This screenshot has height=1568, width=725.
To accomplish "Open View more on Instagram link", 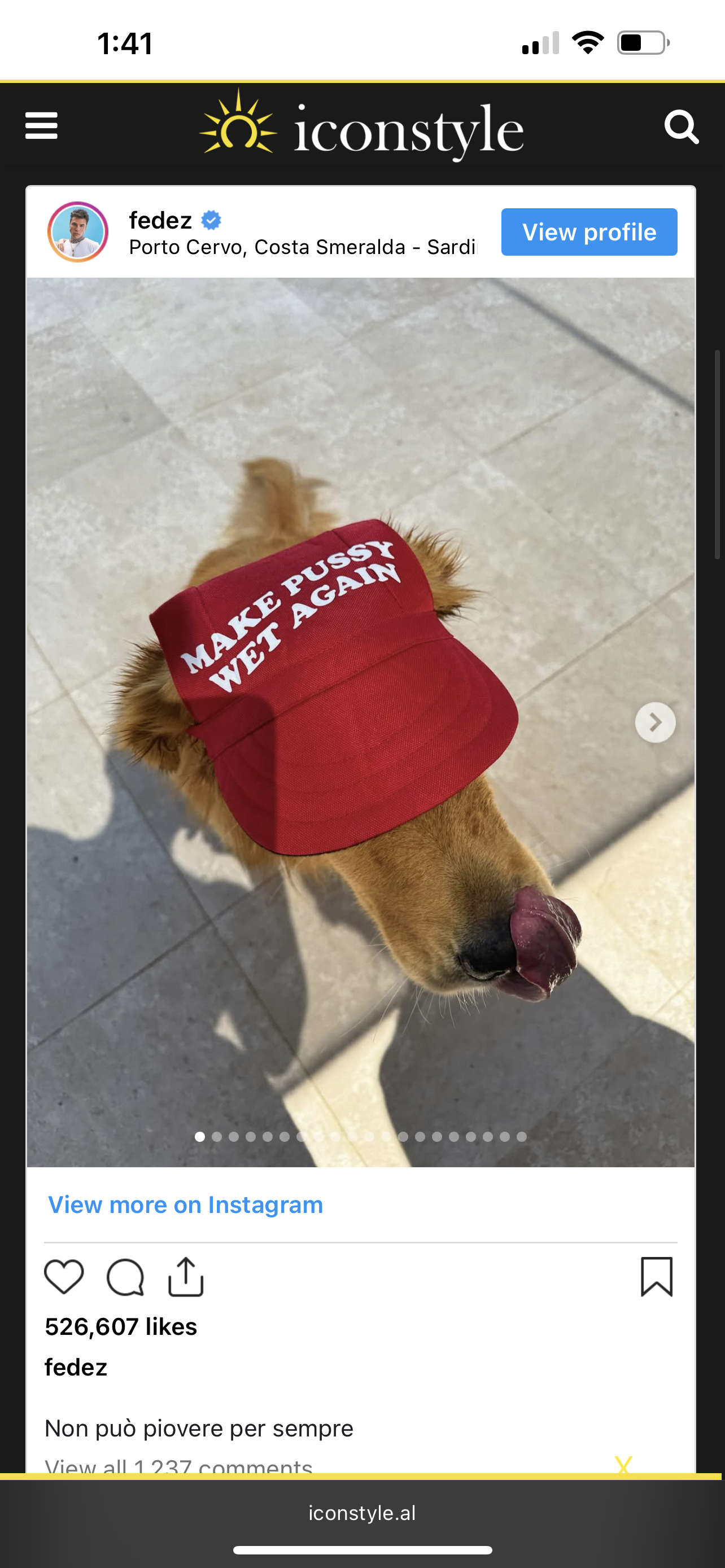I will coord(185,1205).
